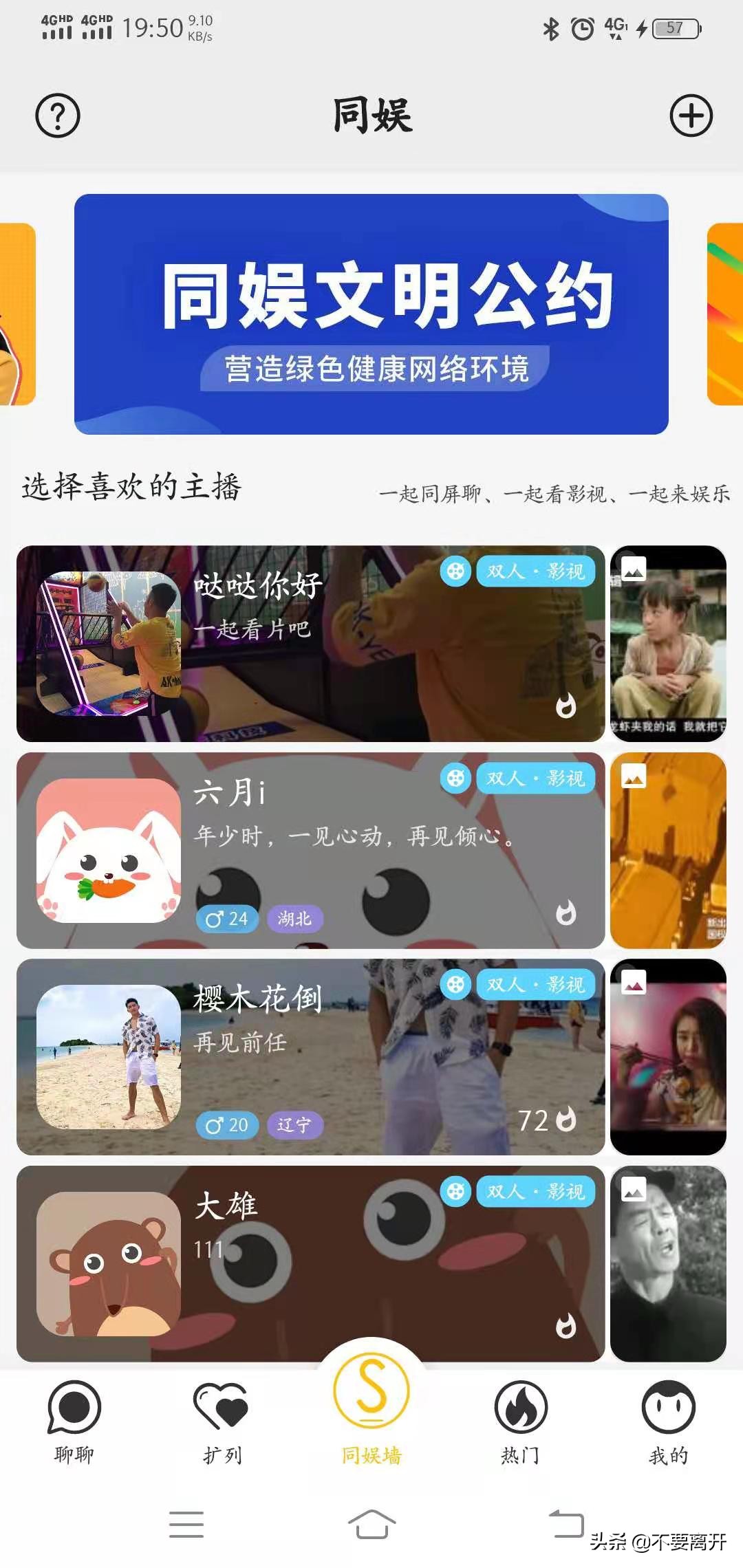This screenshot has height=1568, width=743.
Task: Open the room card of 六月i
Action: (310, 850)
